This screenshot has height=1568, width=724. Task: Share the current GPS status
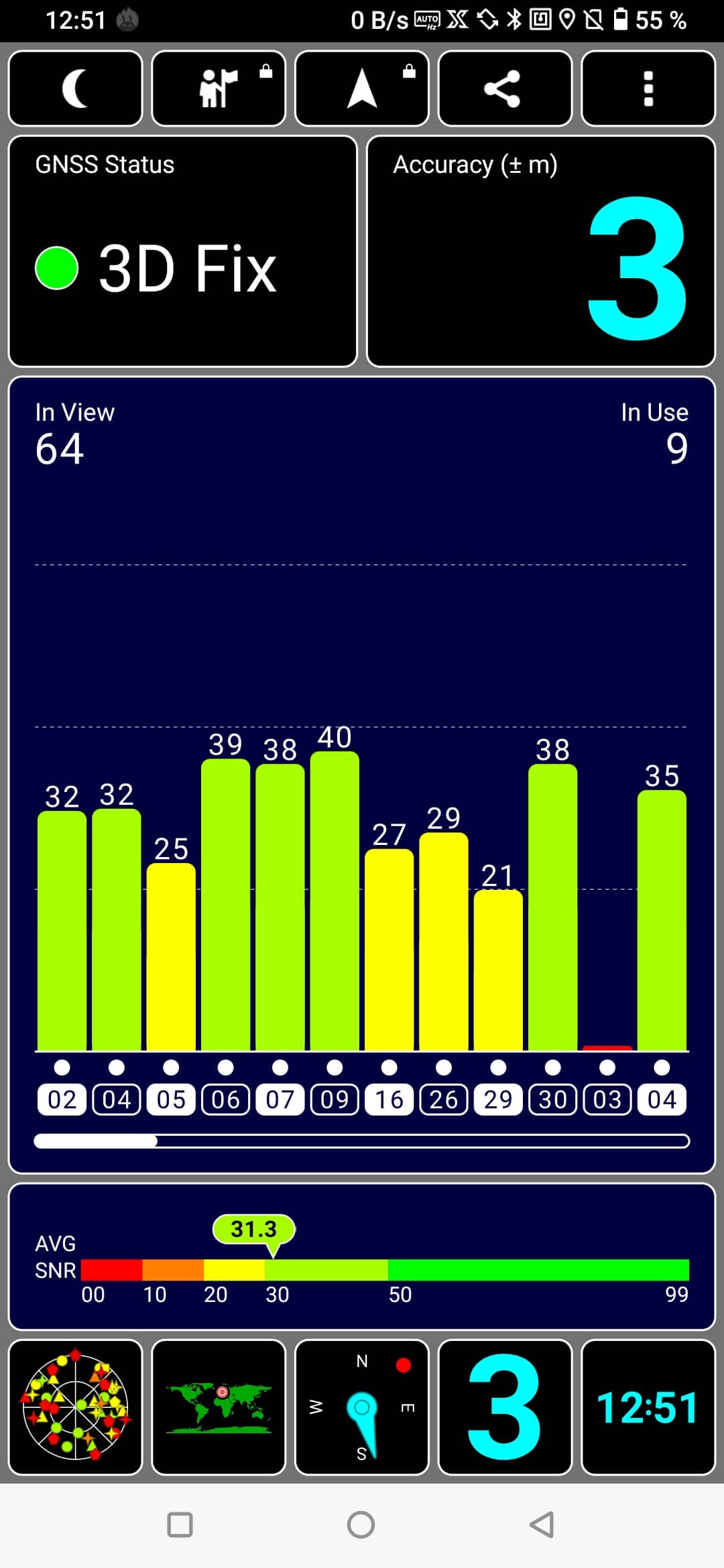point(505,88)
